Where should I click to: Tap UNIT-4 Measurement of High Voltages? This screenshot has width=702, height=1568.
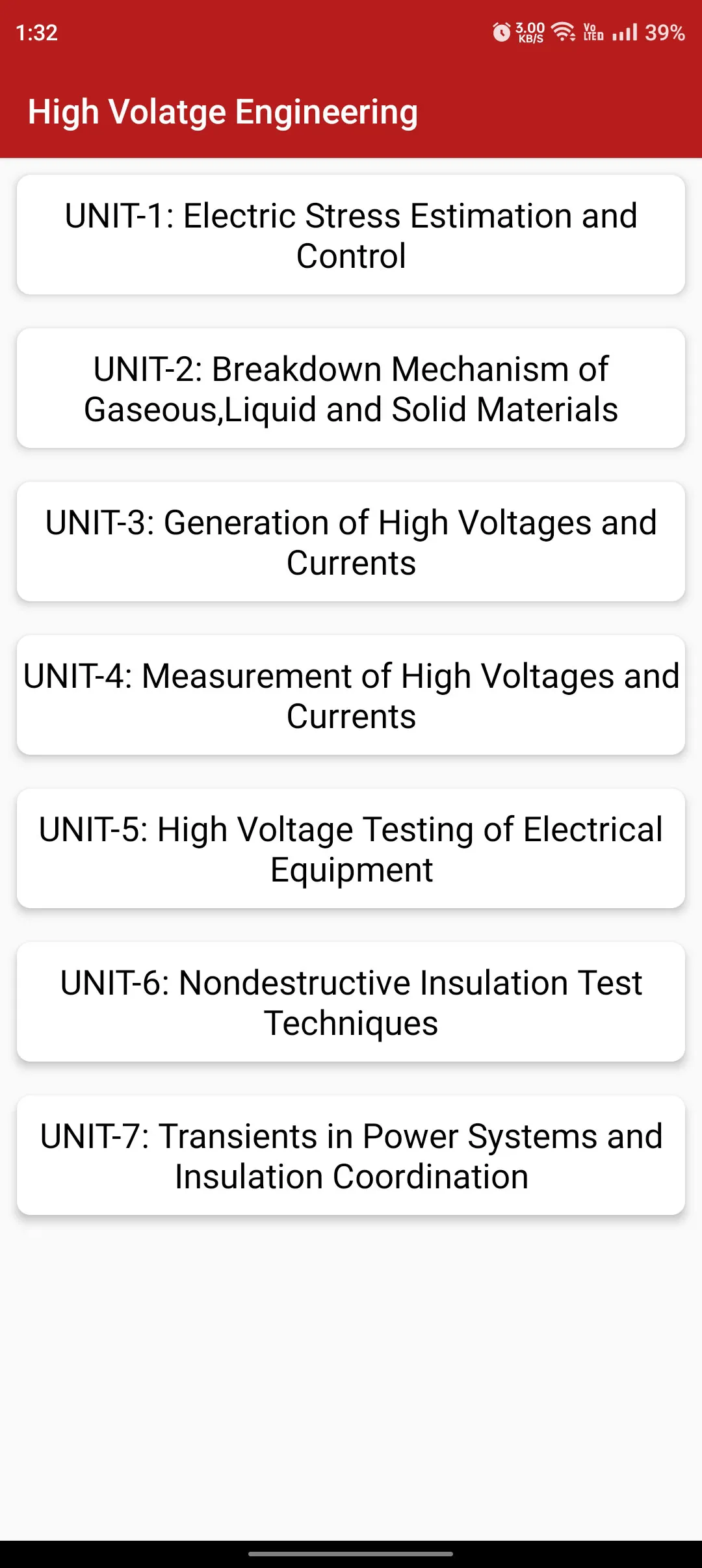(351, 695)
